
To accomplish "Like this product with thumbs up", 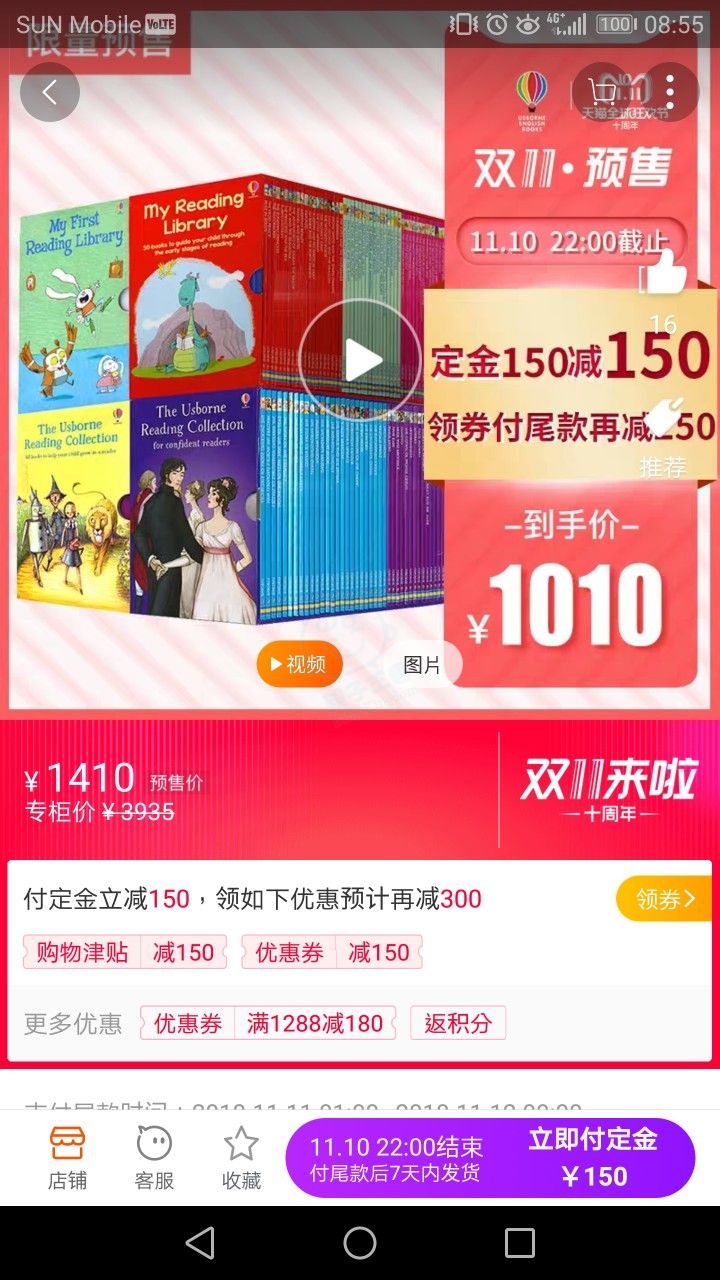I will [x=664, y=273].
